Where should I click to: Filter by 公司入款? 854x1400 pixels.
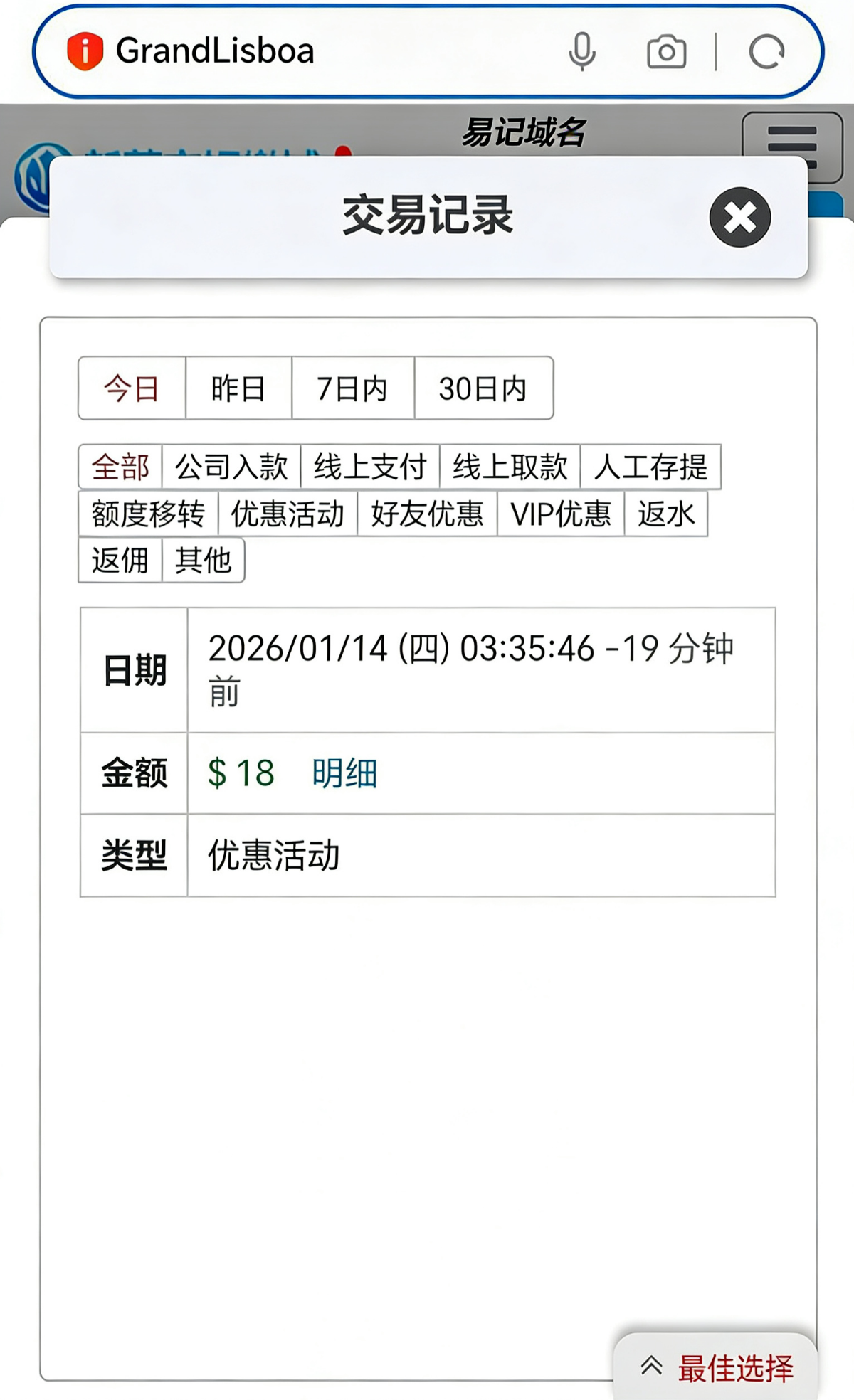(x=231, y=467)
